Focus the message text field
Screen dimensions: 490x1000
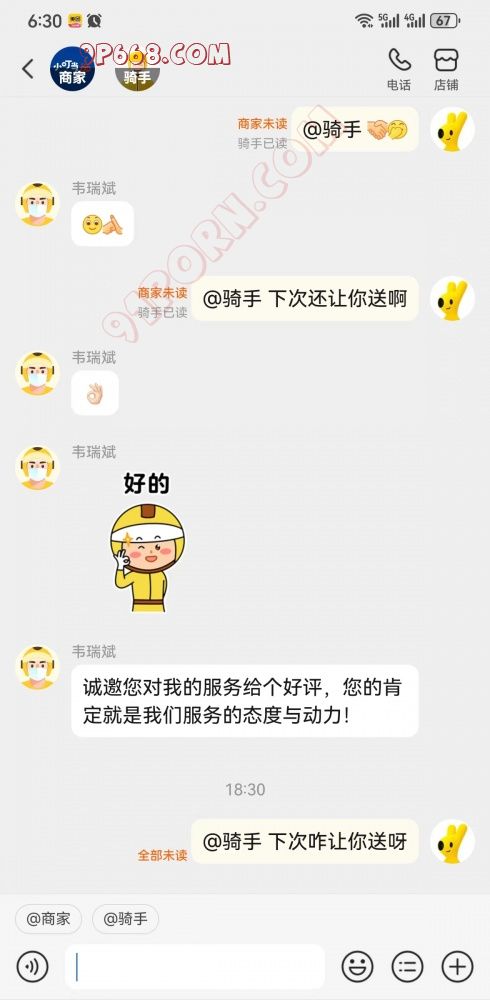click(x=195, y=967)
